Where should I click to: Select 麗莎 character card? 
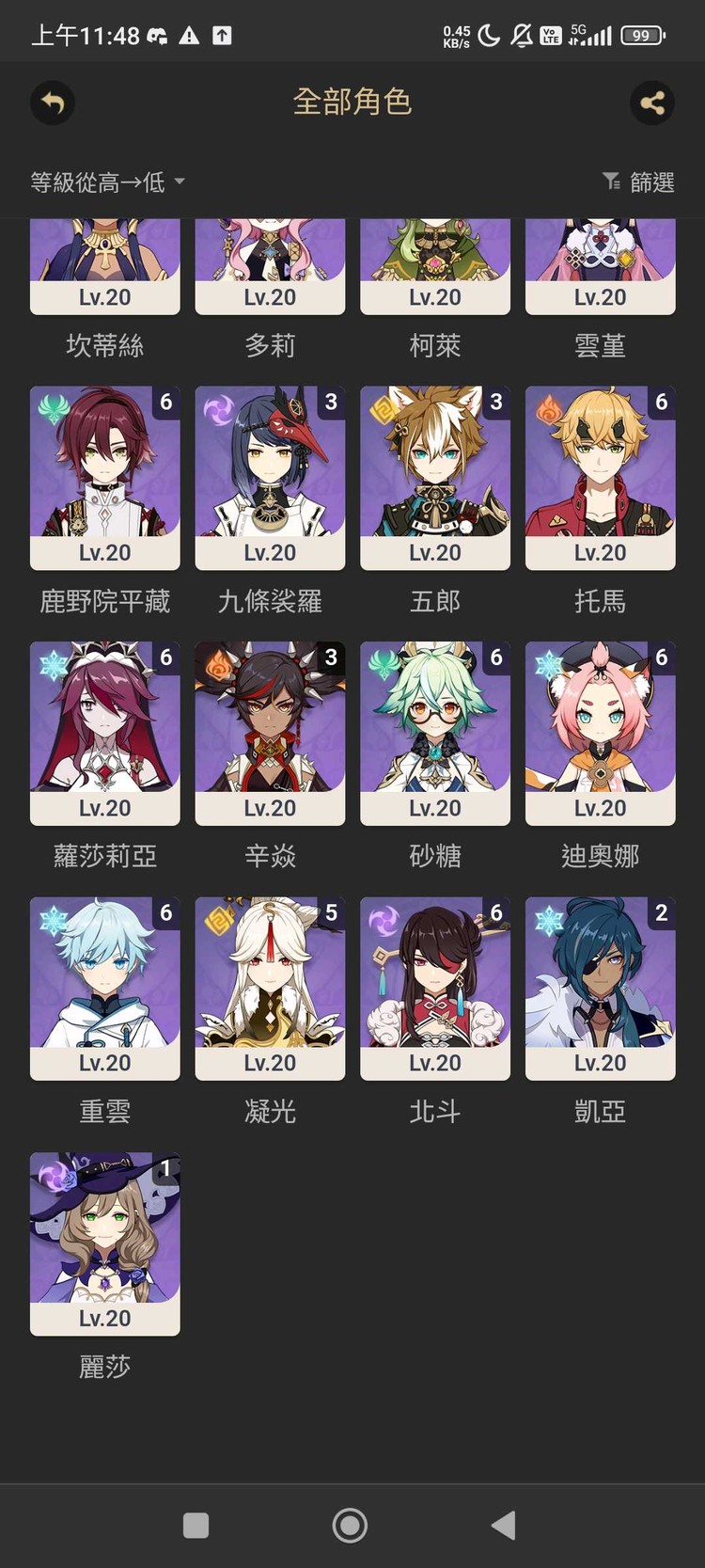point(105,1243)
